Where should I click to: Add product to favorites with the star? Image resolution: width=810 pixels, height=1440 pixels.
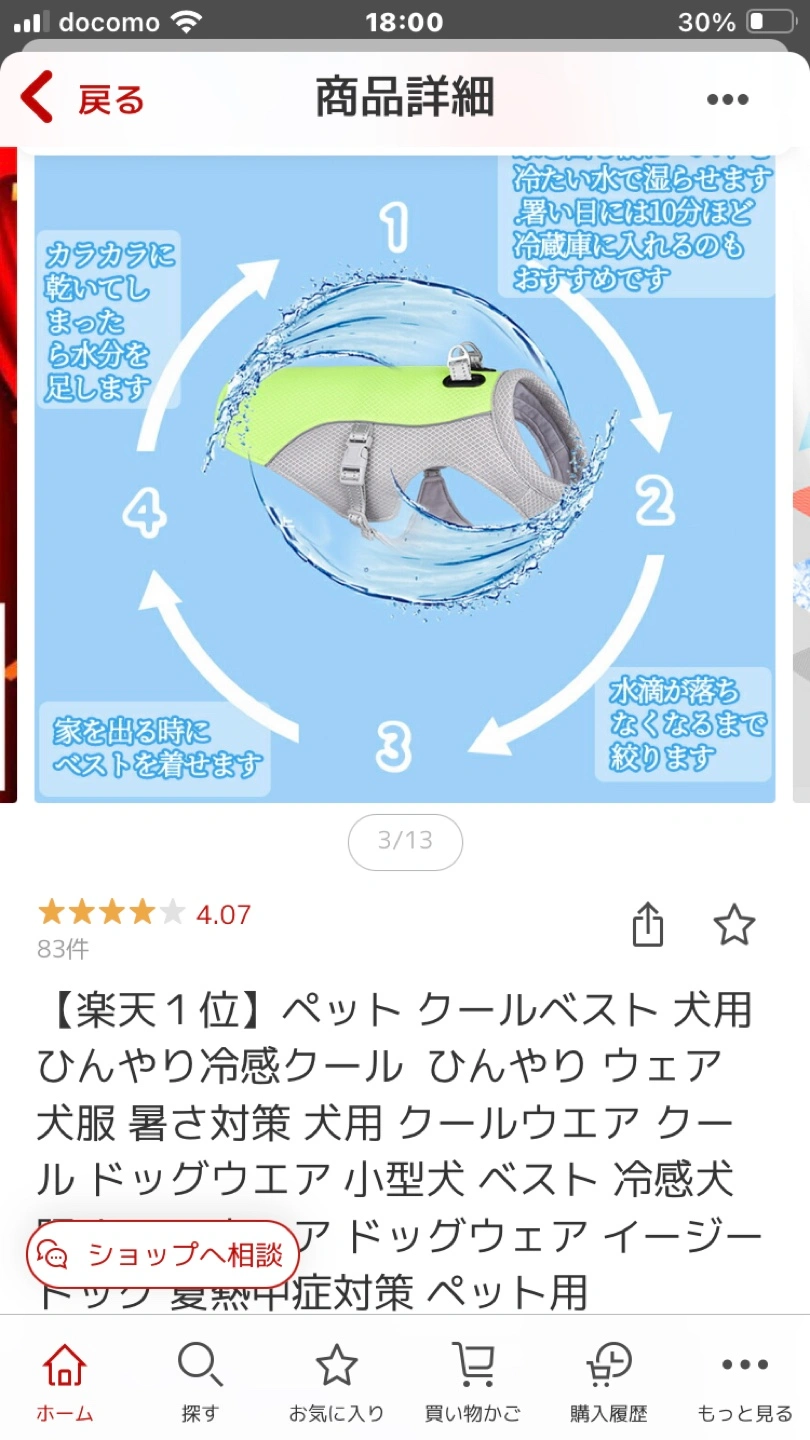[734, 925]
